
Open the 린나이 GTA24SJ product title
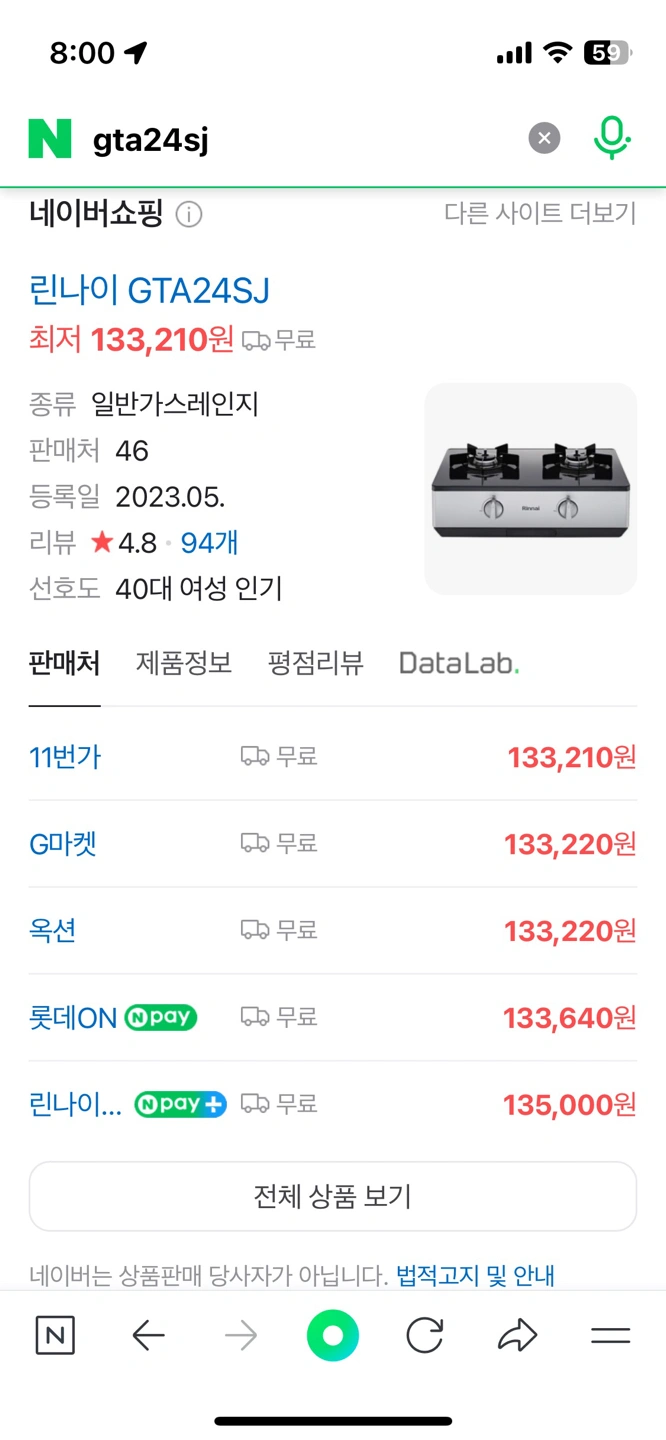(x=150, y=291)
